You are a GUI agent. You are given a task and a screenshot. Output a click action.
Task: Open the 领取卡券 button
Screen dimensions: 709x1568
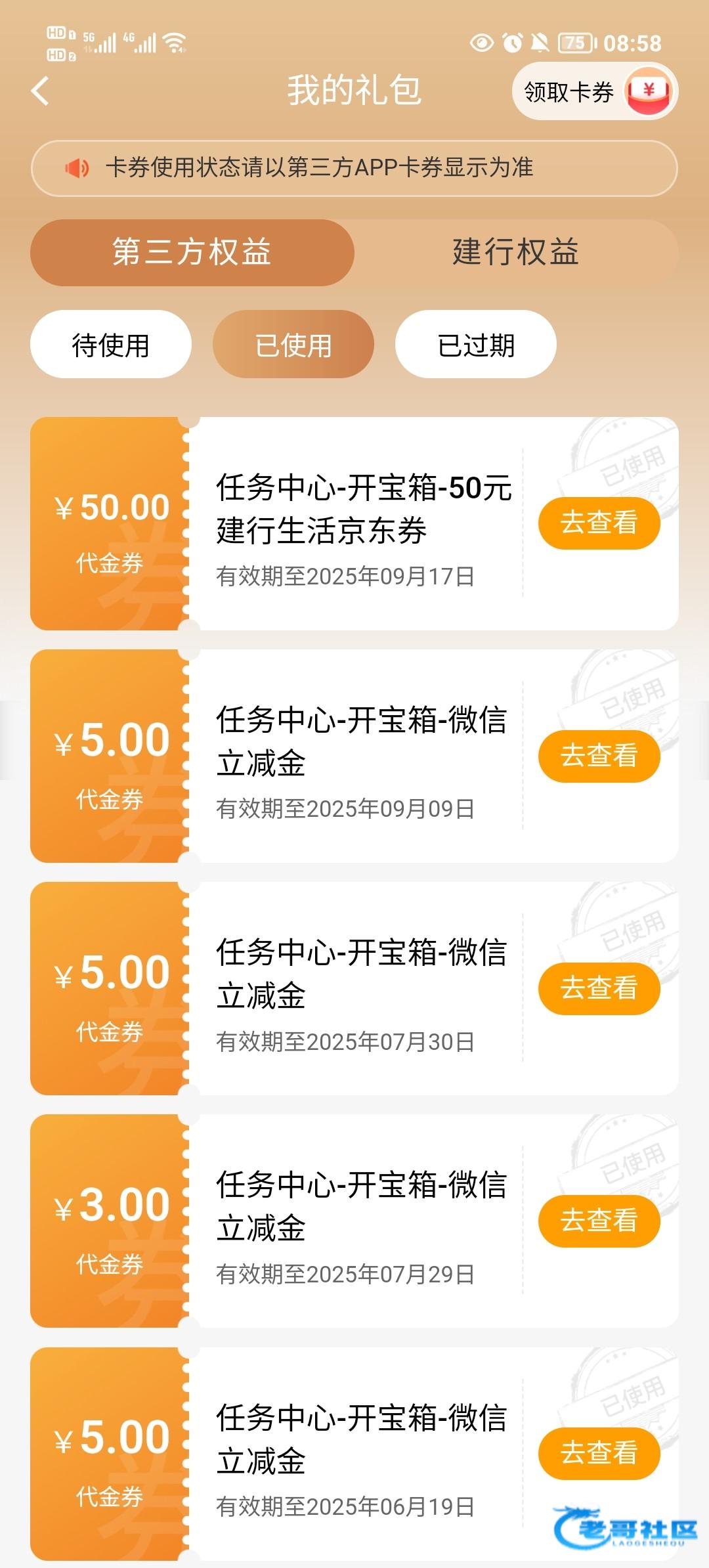click(x=594, y=92)
